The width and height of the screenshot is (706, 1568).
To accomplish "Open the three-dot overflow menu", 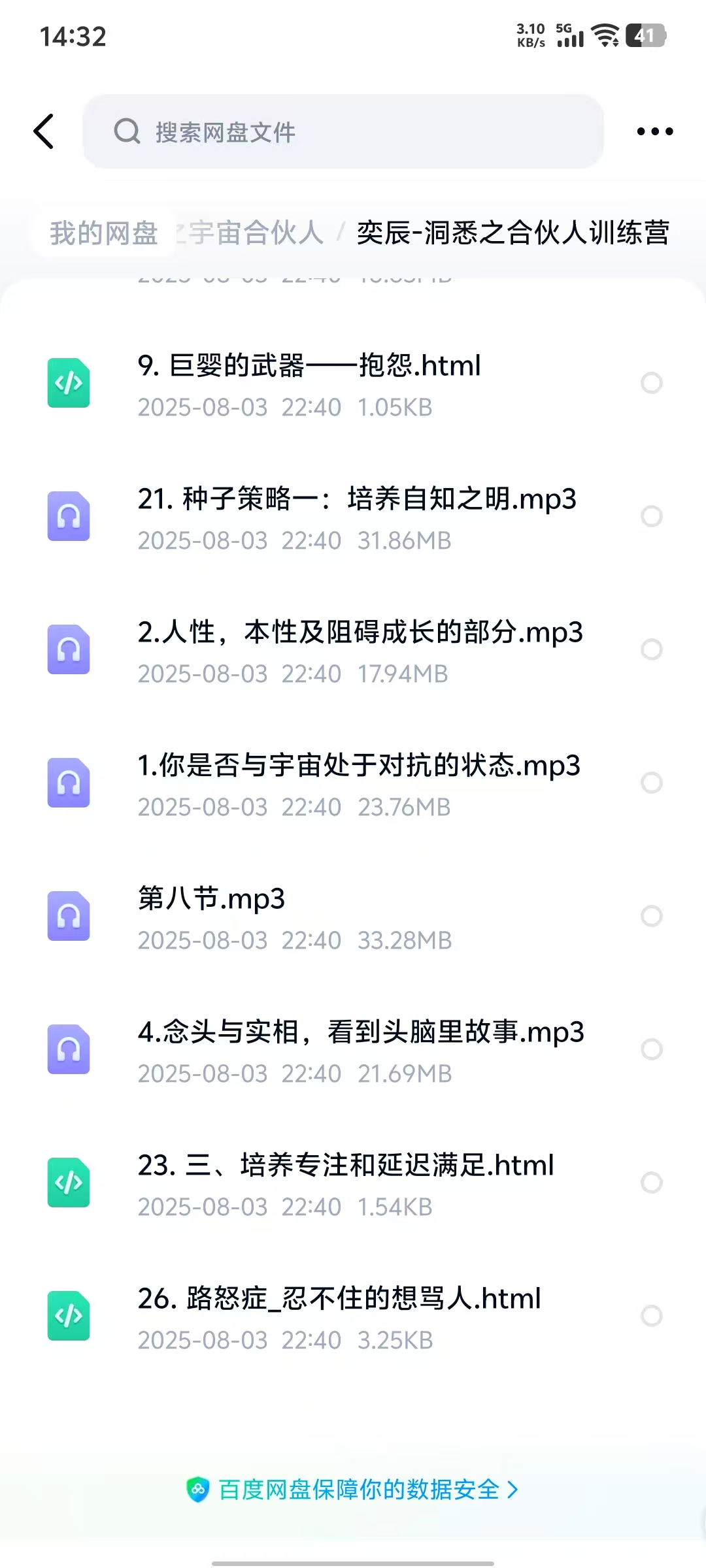I will tap(654, 132).
